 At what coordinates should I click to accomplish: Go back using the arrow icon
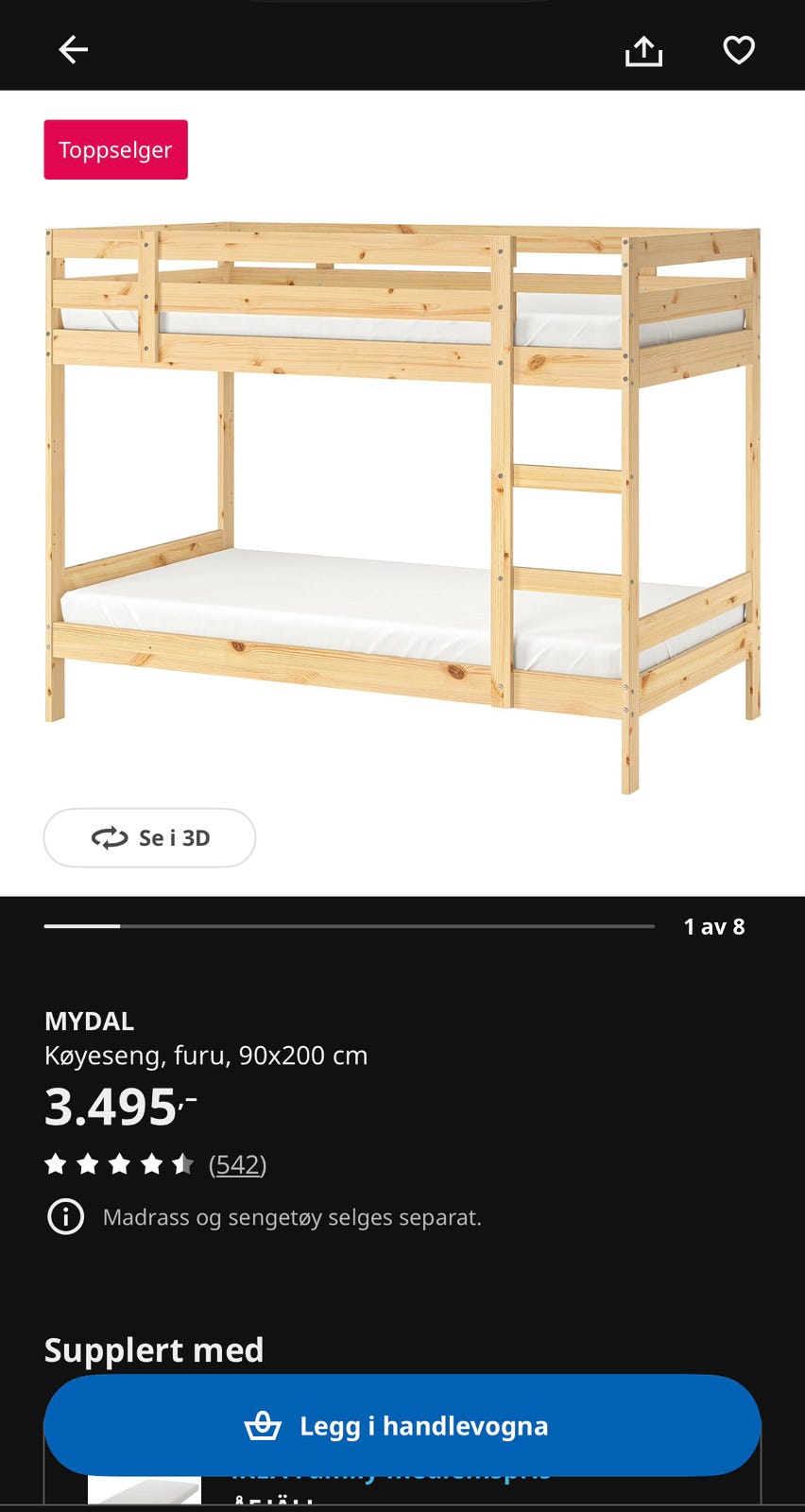coord(73,50)
